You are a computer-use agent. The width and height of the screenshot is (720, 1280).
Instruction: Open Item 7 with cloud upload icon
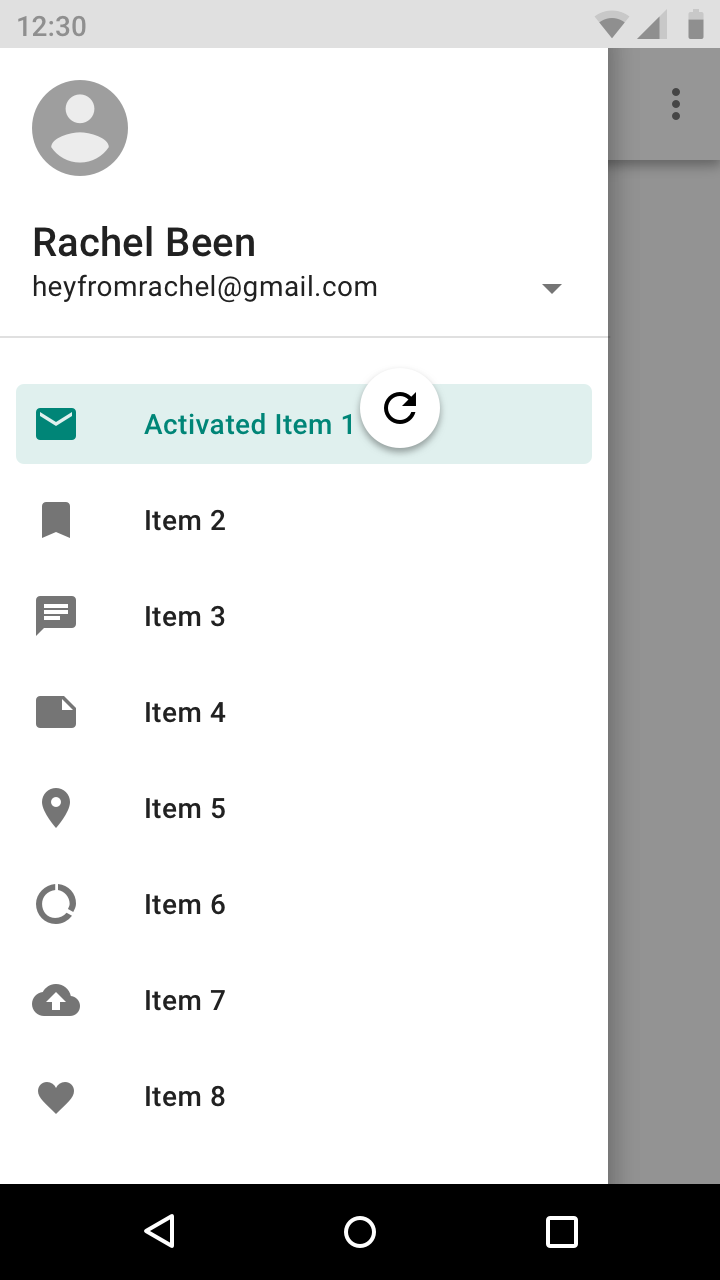tap(304, 1000)
